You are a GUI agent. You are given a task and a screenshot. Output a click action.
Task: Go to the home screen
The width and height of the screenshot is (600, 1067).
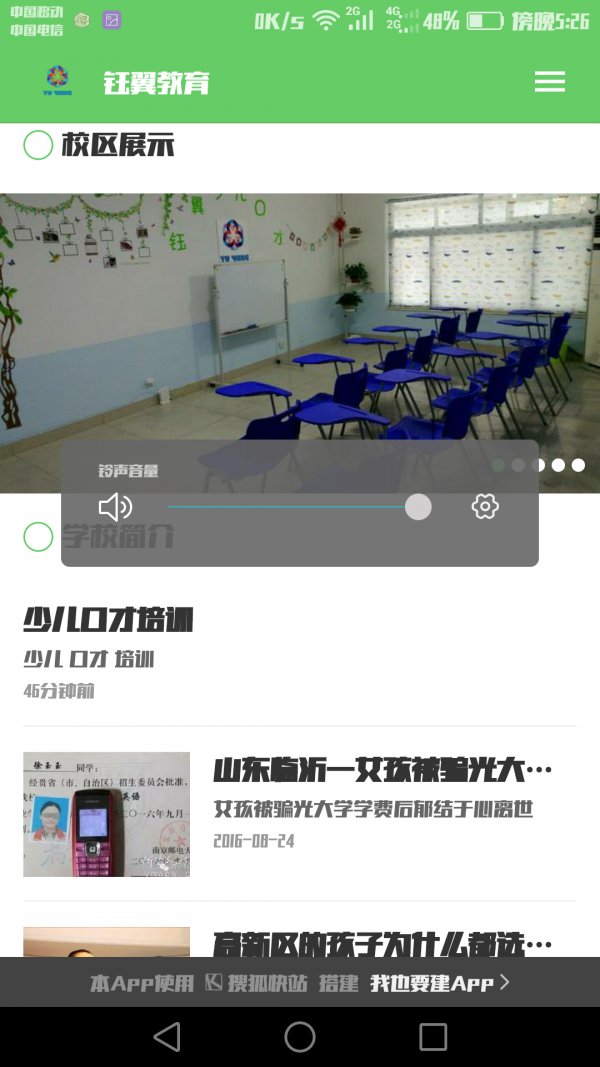point(300,1037)
